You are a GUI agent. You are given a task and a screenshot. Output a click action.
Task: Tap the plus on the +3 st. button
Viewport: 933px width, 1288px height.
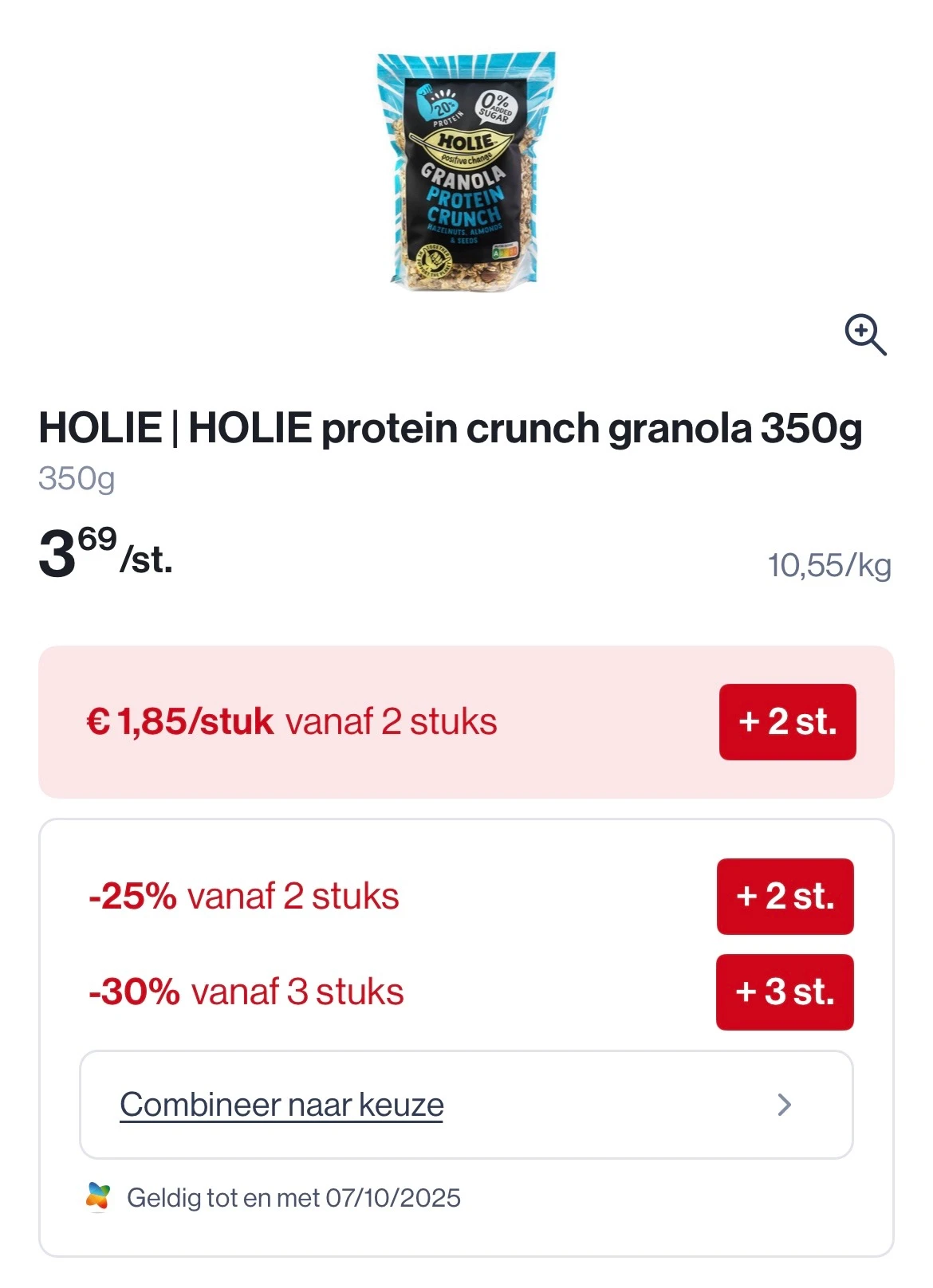coord(746,992)
